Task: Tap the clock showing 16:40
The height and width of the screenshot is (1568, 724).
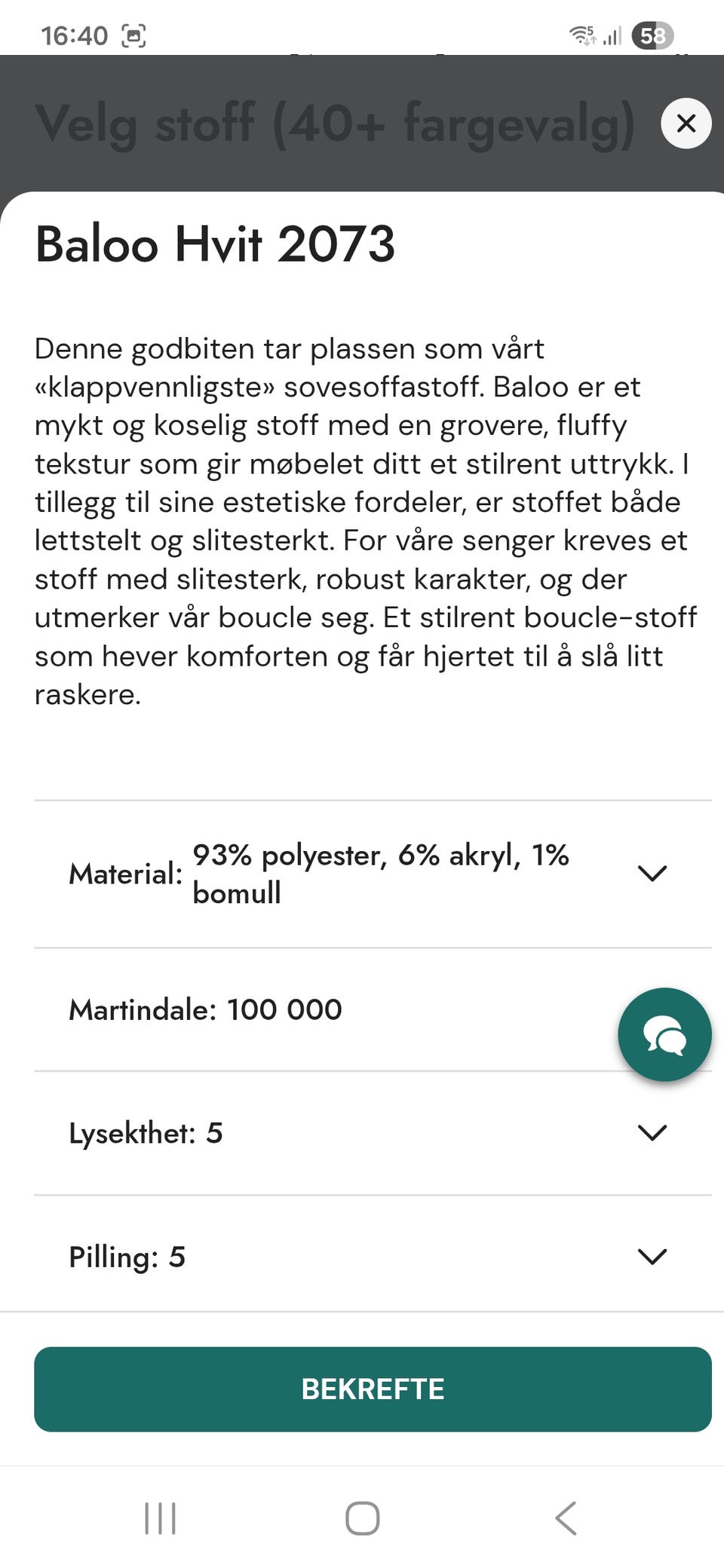Action: pyautogui.click(x=75, y=35)
